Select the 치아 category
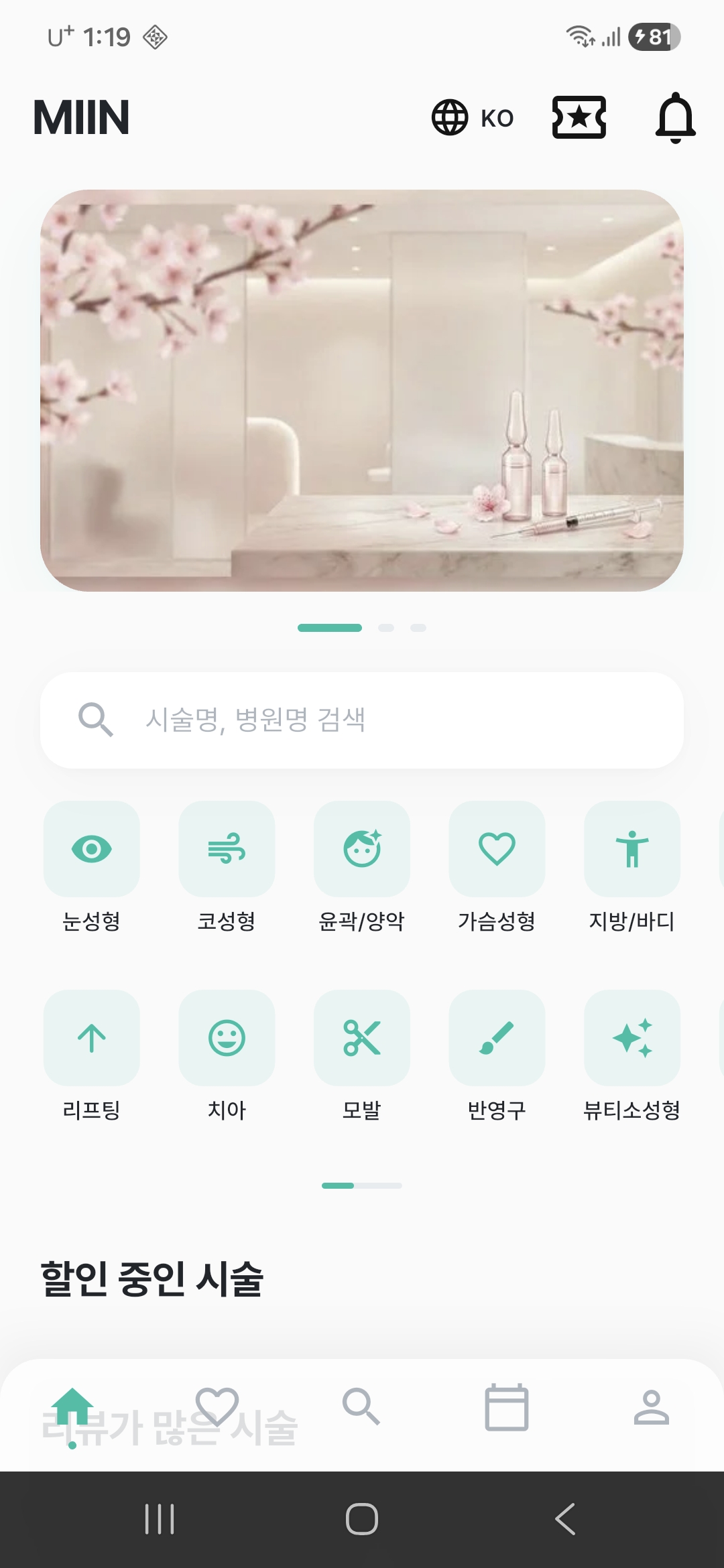 227,1039
